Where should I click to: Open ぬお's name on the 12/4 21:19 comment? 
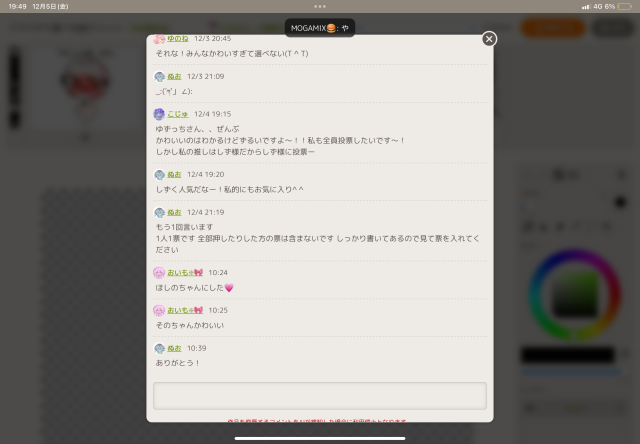(x=174, y=212)
